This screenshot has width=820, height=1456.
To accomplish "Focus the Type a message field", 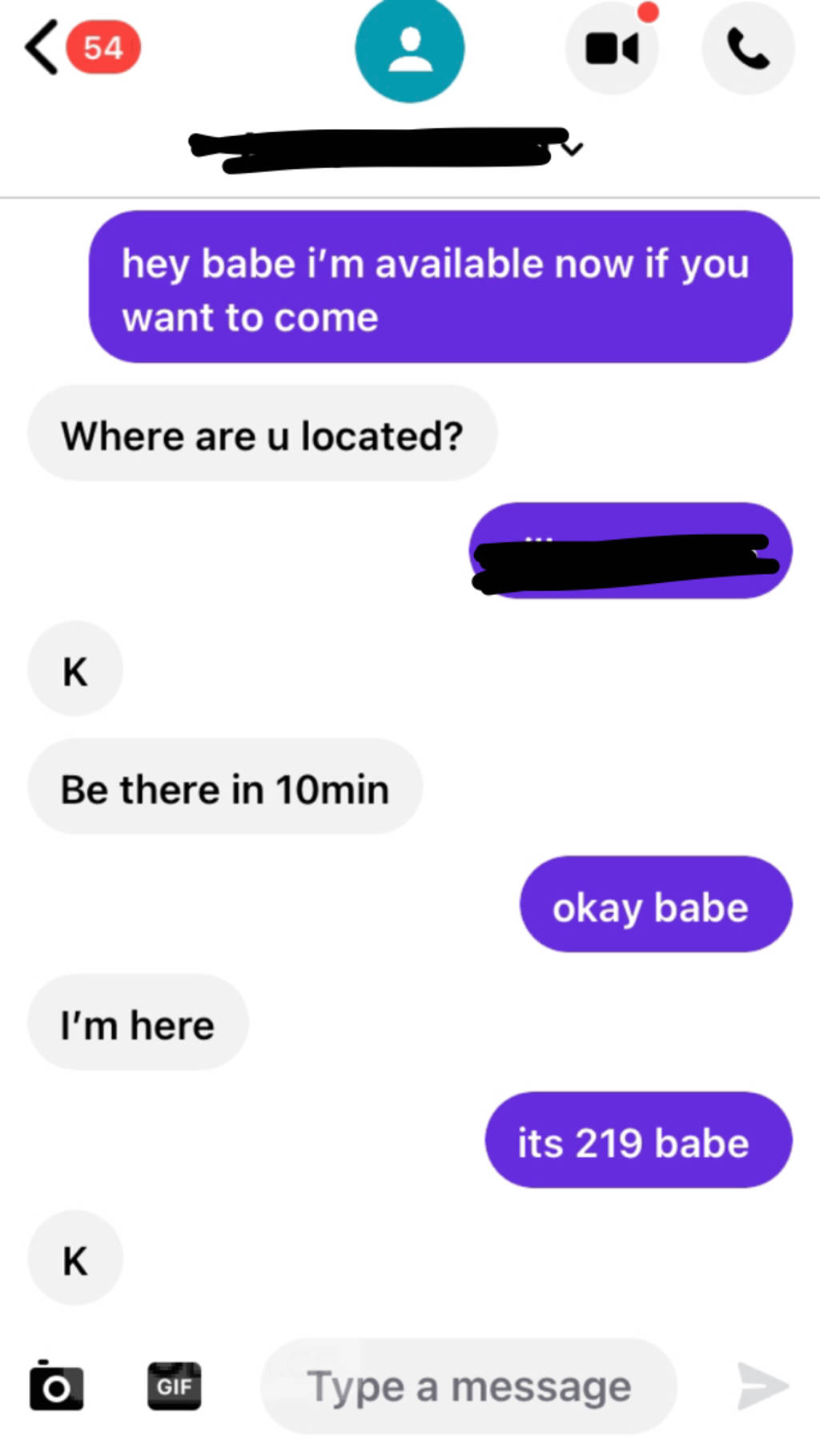I will tap(468, 1386).
